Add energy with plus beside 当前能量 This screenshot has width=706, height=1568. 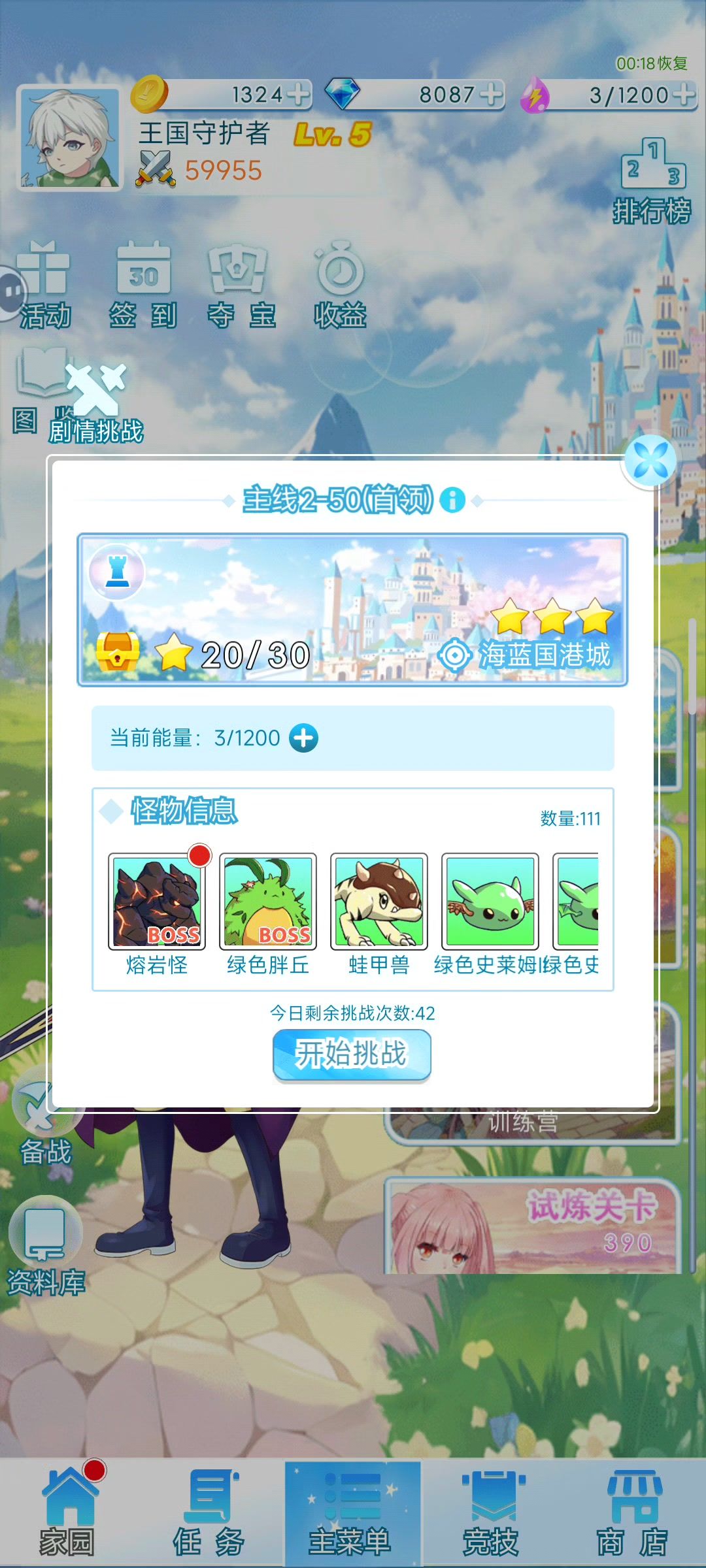pos(303,738)
